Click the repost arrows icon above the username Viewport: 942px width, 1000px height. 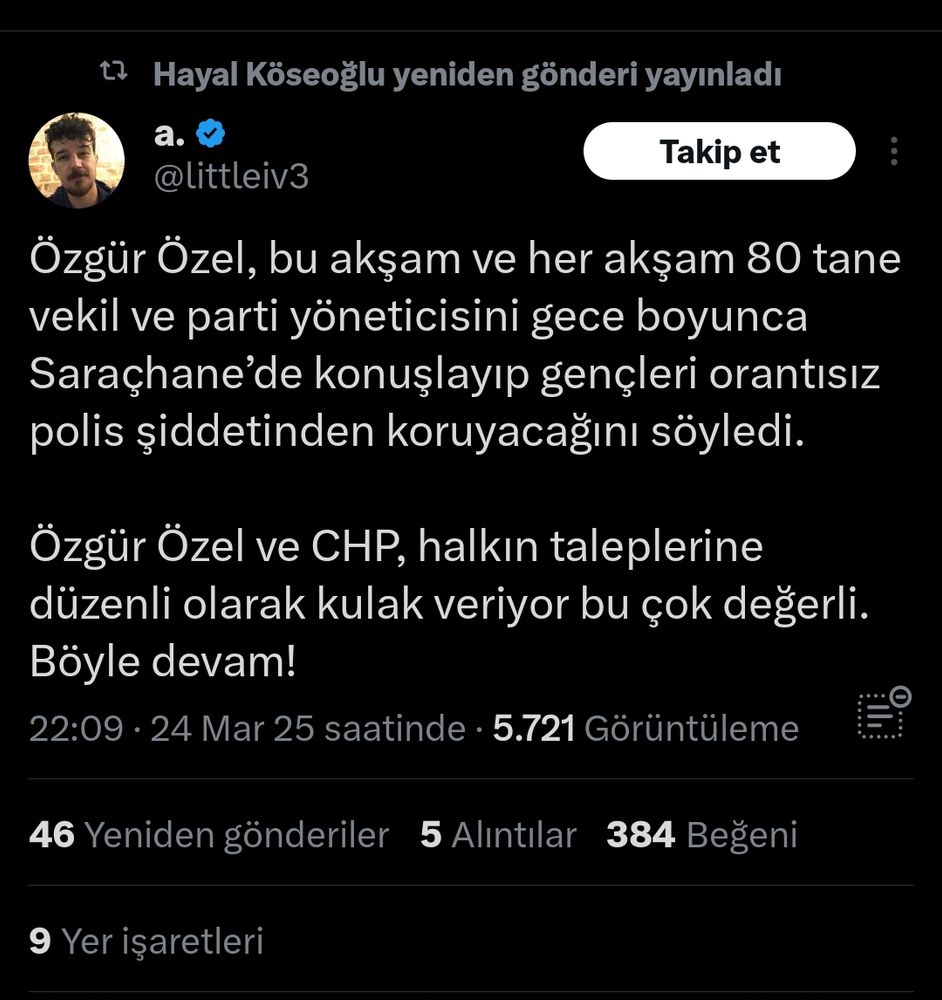coord(113,72)
